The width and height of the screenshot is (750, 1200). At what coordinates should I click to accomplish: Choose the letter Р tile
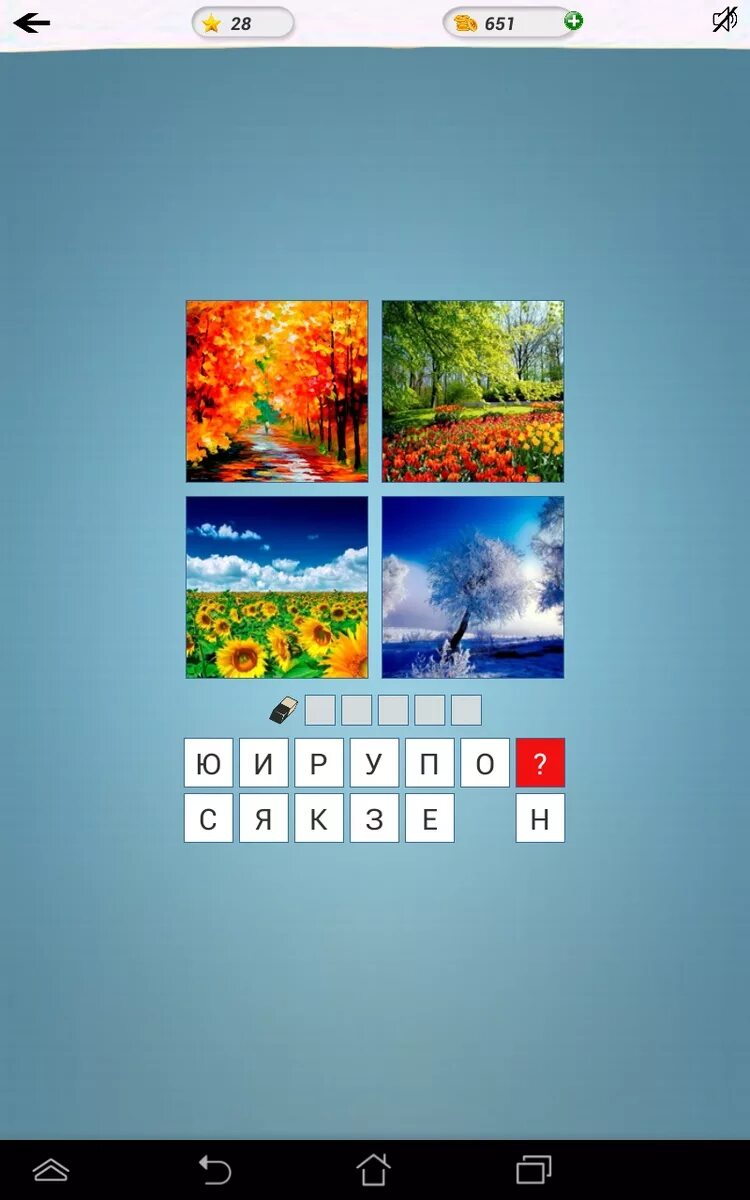(x=319, y=763)
